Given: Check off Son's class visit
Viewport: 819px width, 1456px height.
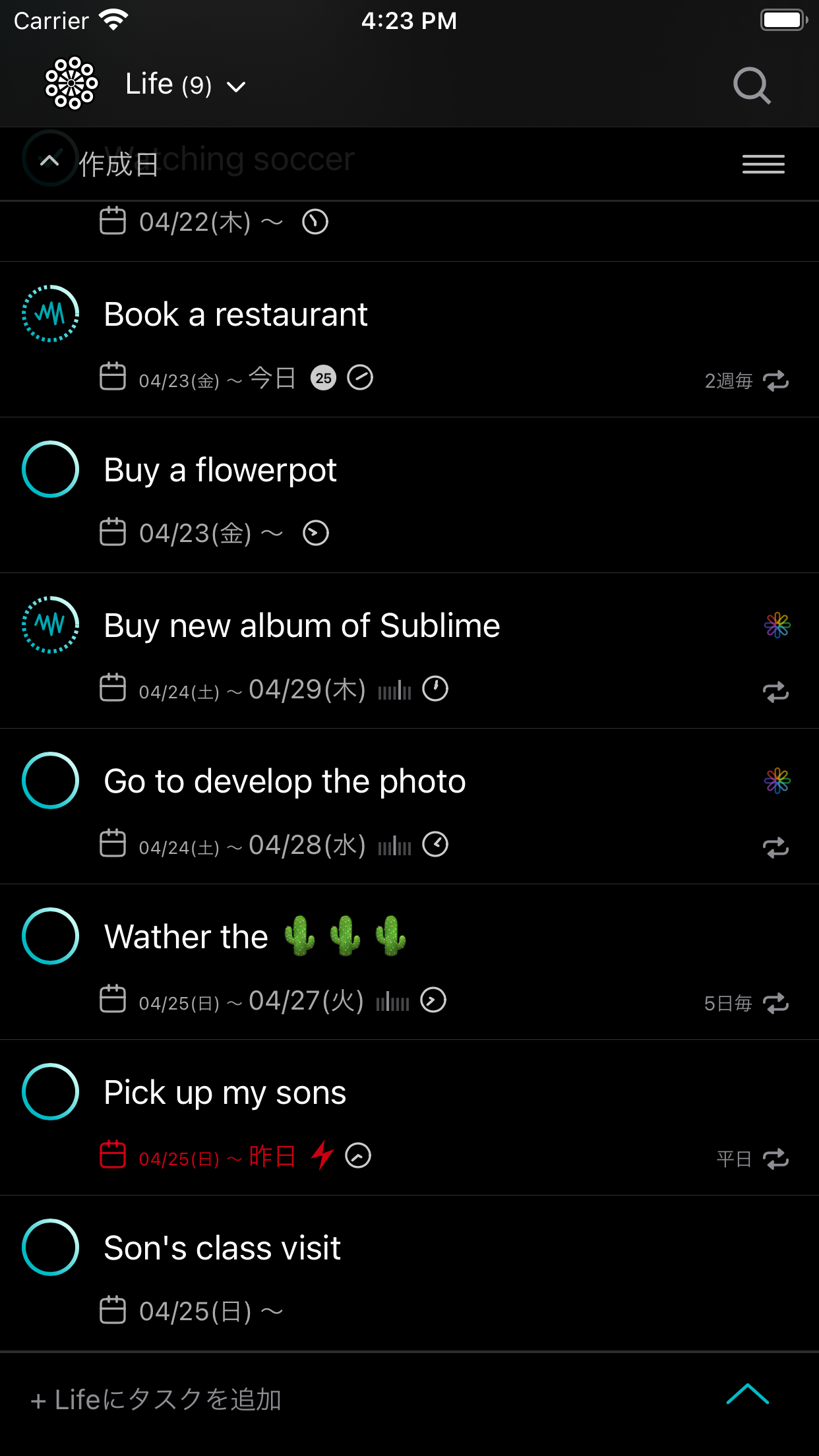Looking at the screenshot, I should tap(51, 1248).
